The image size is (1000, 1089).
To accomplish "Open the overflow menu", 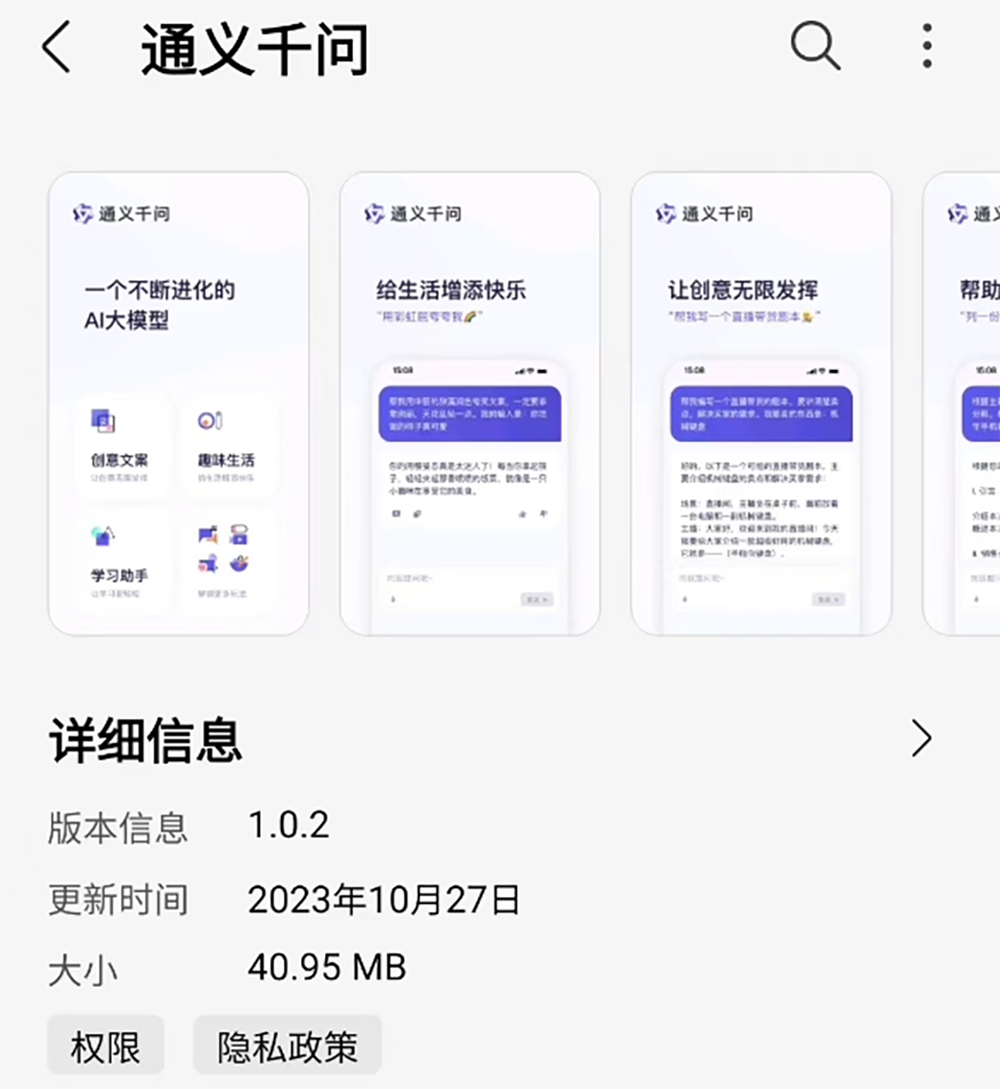I will [x=927, y=46].
